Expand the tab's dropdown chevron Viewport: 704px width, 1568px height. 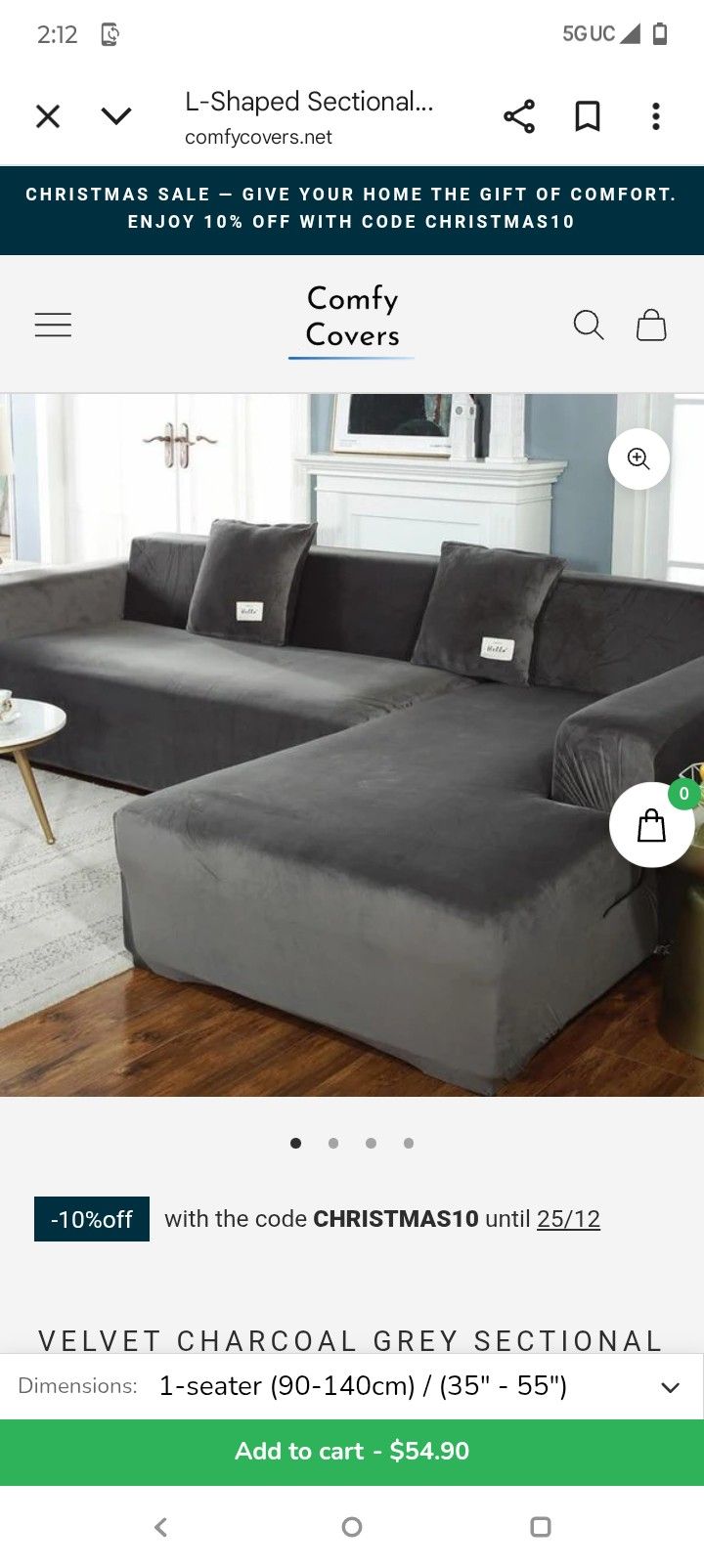point(116,116)
